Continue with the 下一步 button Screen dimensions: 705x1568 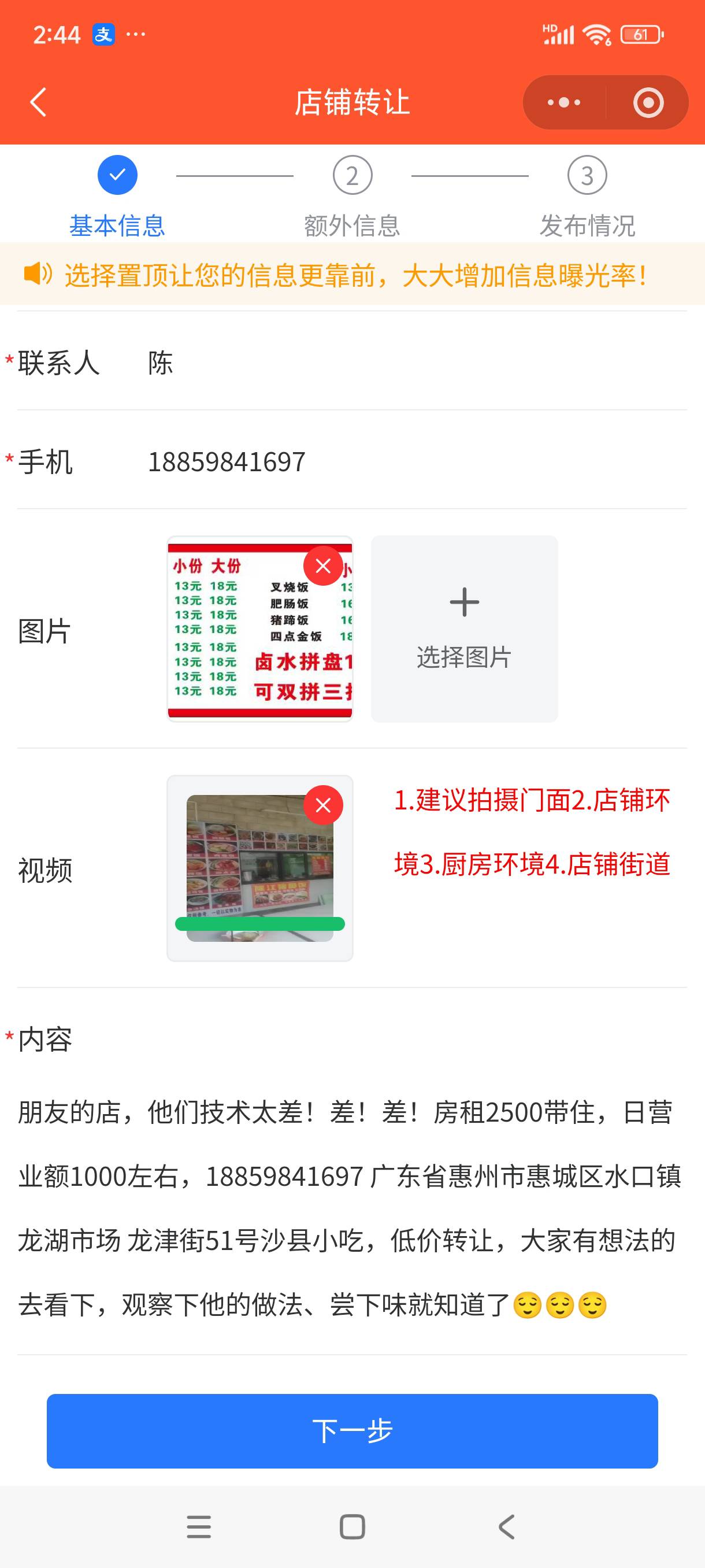pyautogui.click(x=352, y=1430)
